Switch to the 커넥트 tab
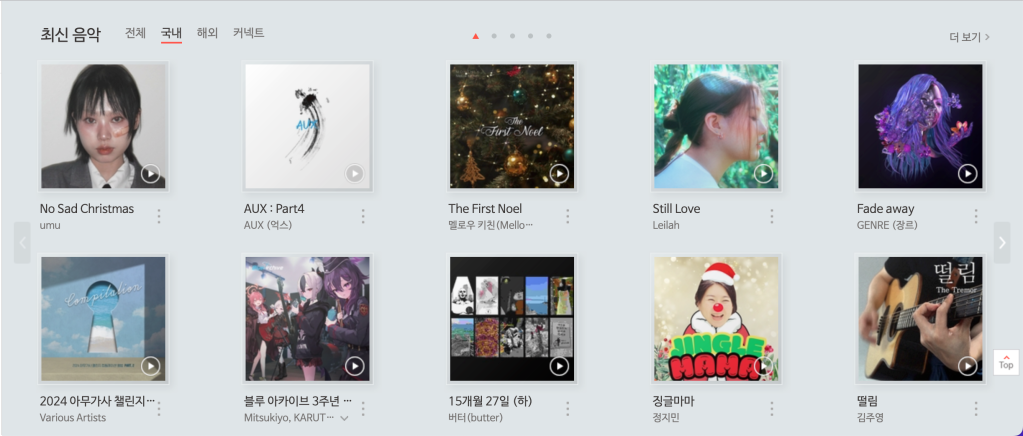 248,33
